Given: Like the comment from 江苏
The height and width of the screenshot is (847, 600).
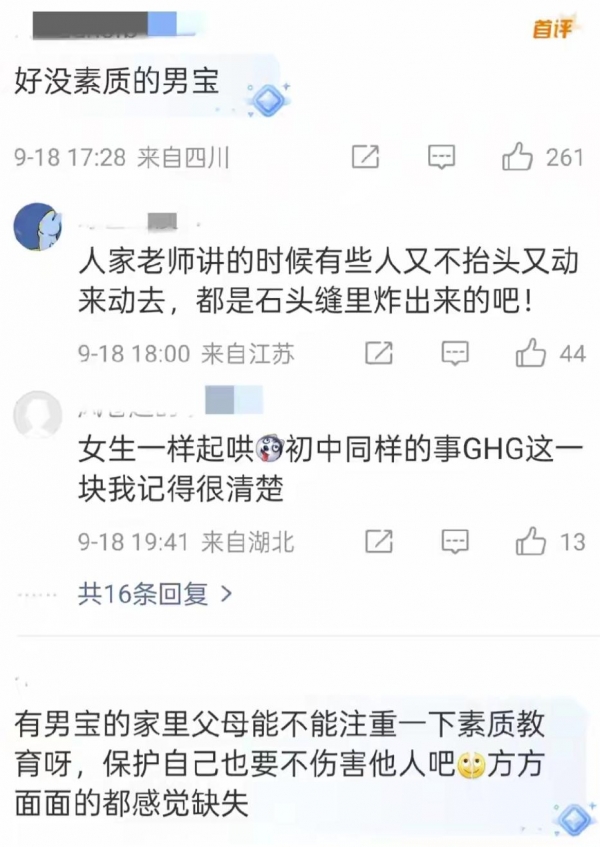Looking at the screenshot, I should coord(530,353).
